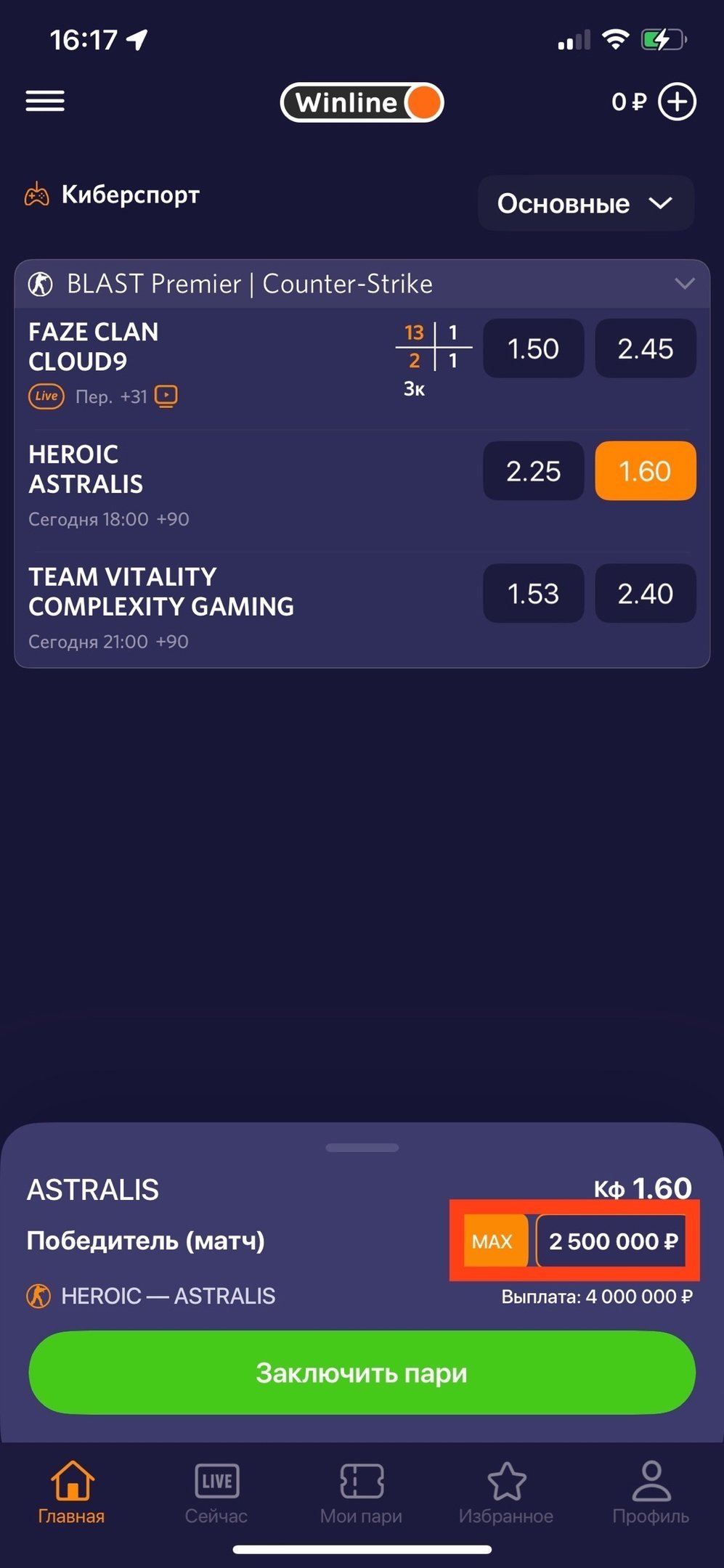Open the Основные market dropdown

tap(585, 203)
